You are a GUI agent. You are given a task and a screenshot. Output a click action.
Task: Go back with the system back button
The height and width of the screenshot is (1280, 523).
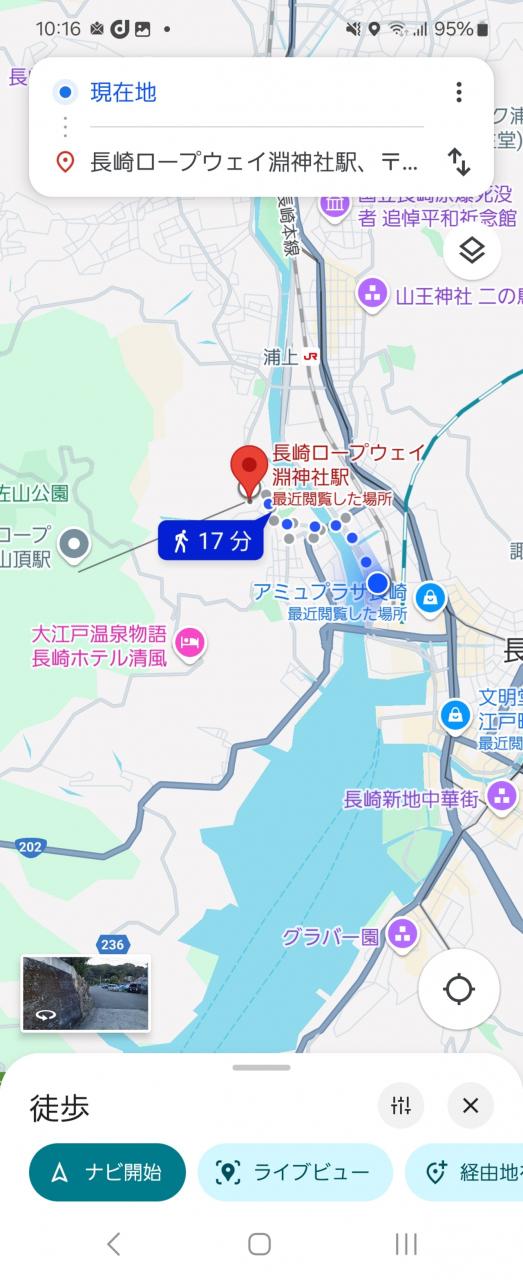(113, 1243)
